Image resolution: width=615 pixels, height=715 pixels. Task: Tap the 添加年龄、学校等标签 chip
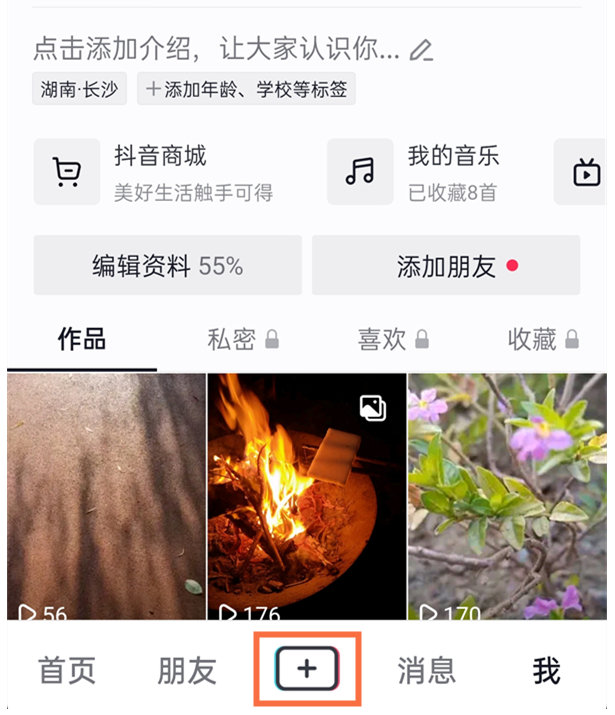pos(247,90)
